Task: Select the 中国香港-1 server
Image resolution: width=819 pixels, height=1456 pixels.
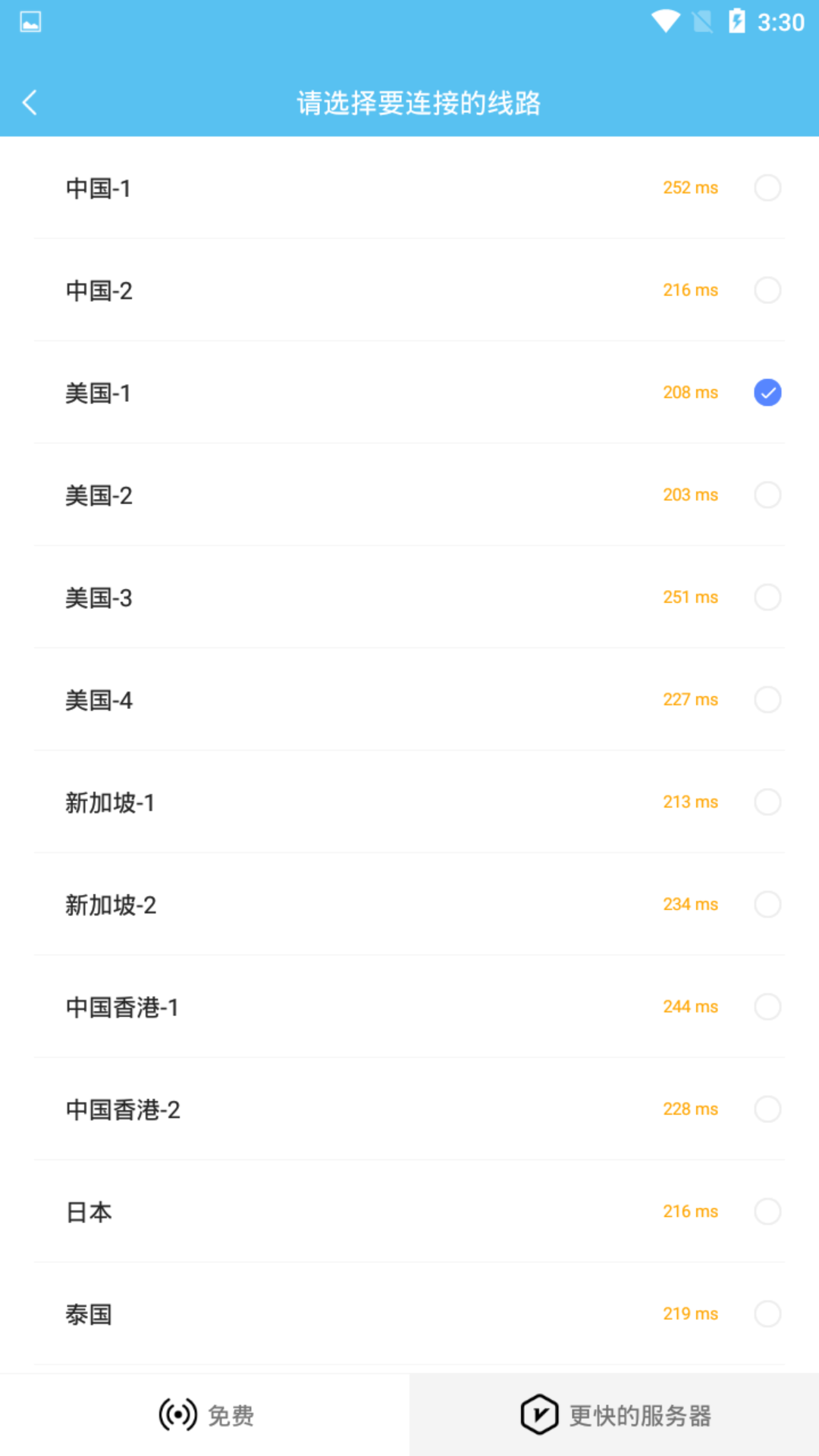Action: [409, 1007]
